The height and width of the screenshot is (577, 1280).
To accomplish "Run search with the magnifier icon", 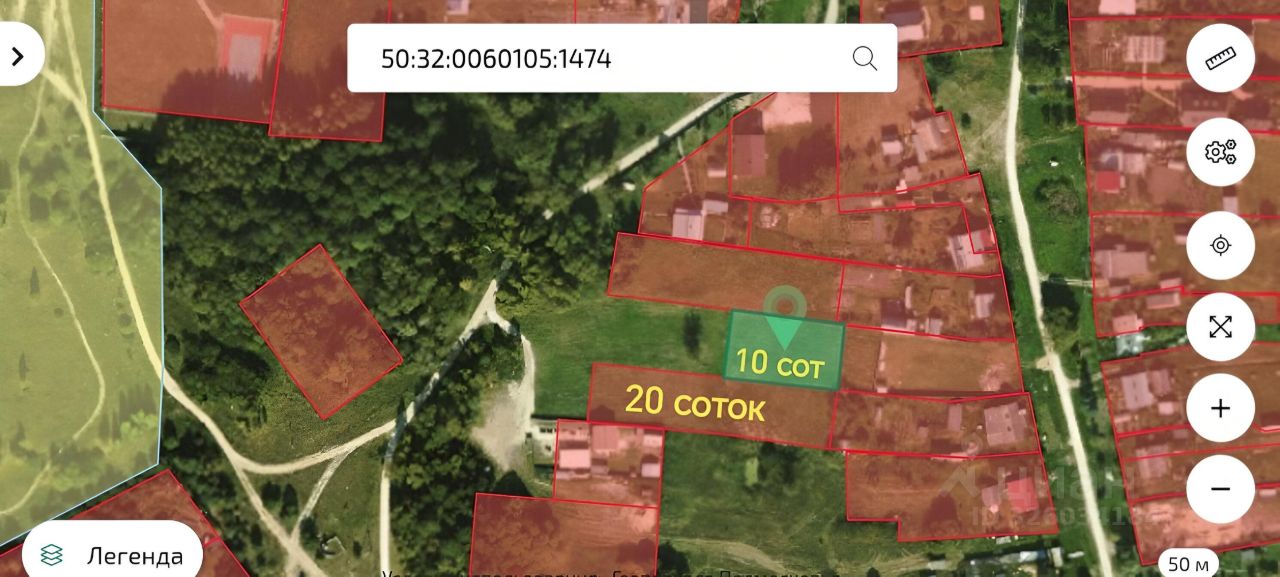I will pyautogui.click(x=864, y=58).
